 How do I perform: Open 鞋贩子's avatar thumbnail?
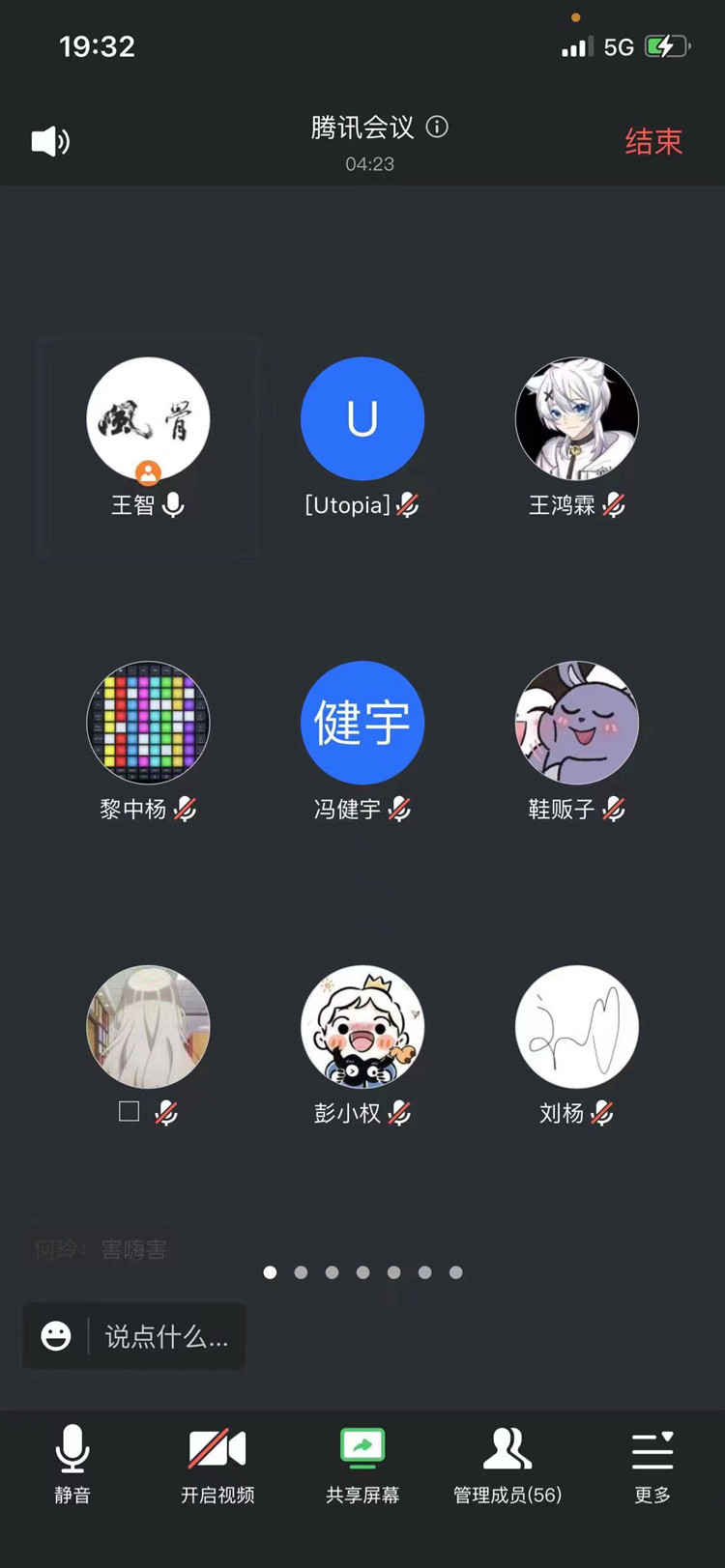tap(576, 723)
